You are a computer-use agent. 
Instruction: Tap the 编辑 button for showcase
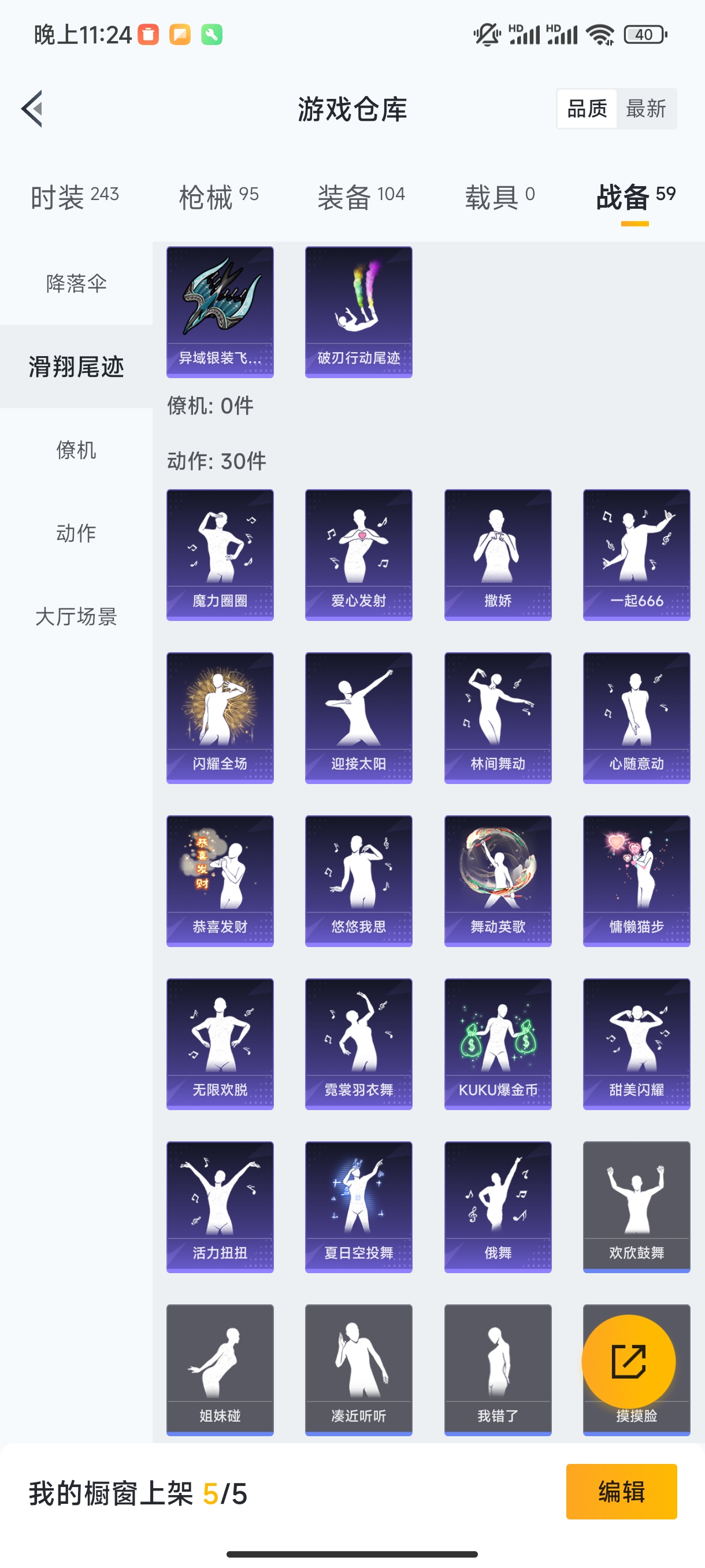click(x=621, y=1491)
